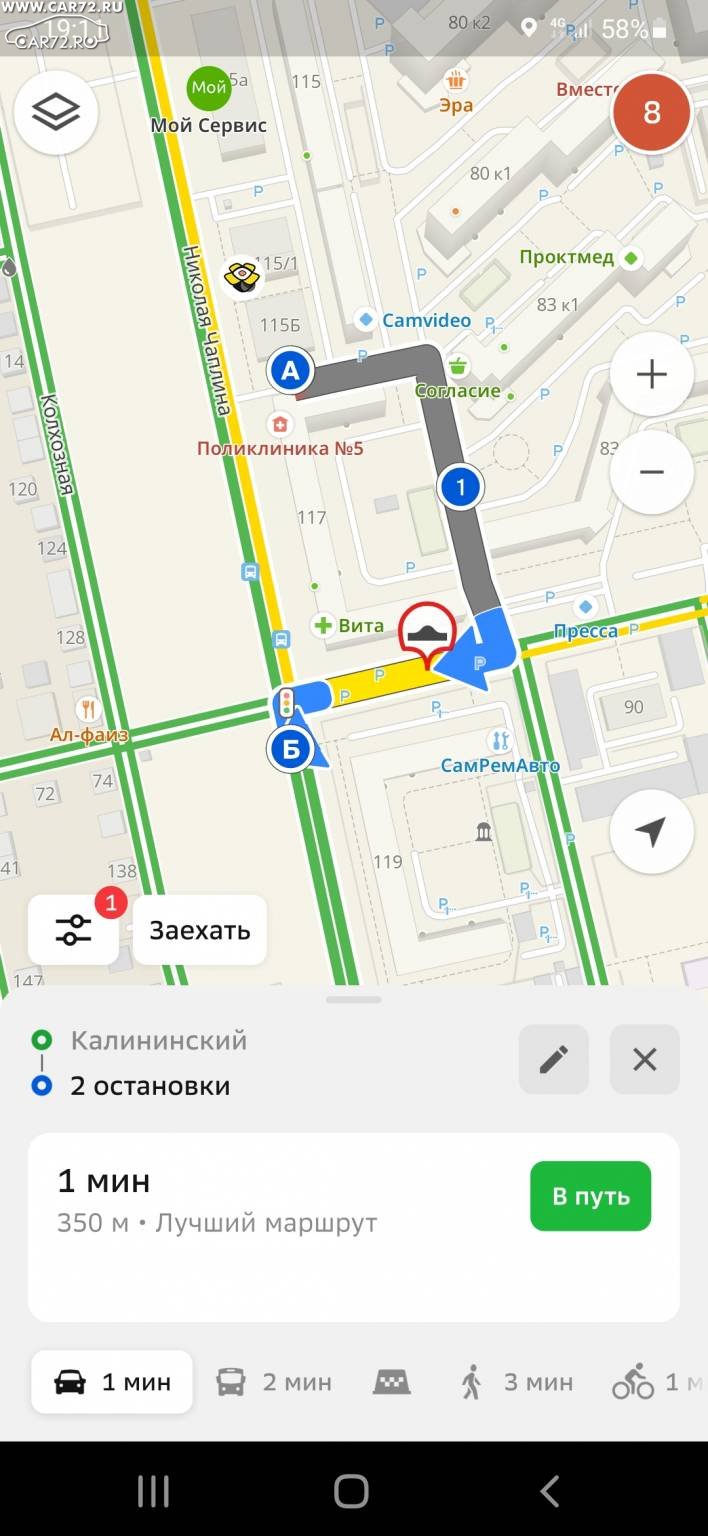This screenshot has width=708, height=1536.
Task: Open the route options sliders button
Action: [74, 930]
